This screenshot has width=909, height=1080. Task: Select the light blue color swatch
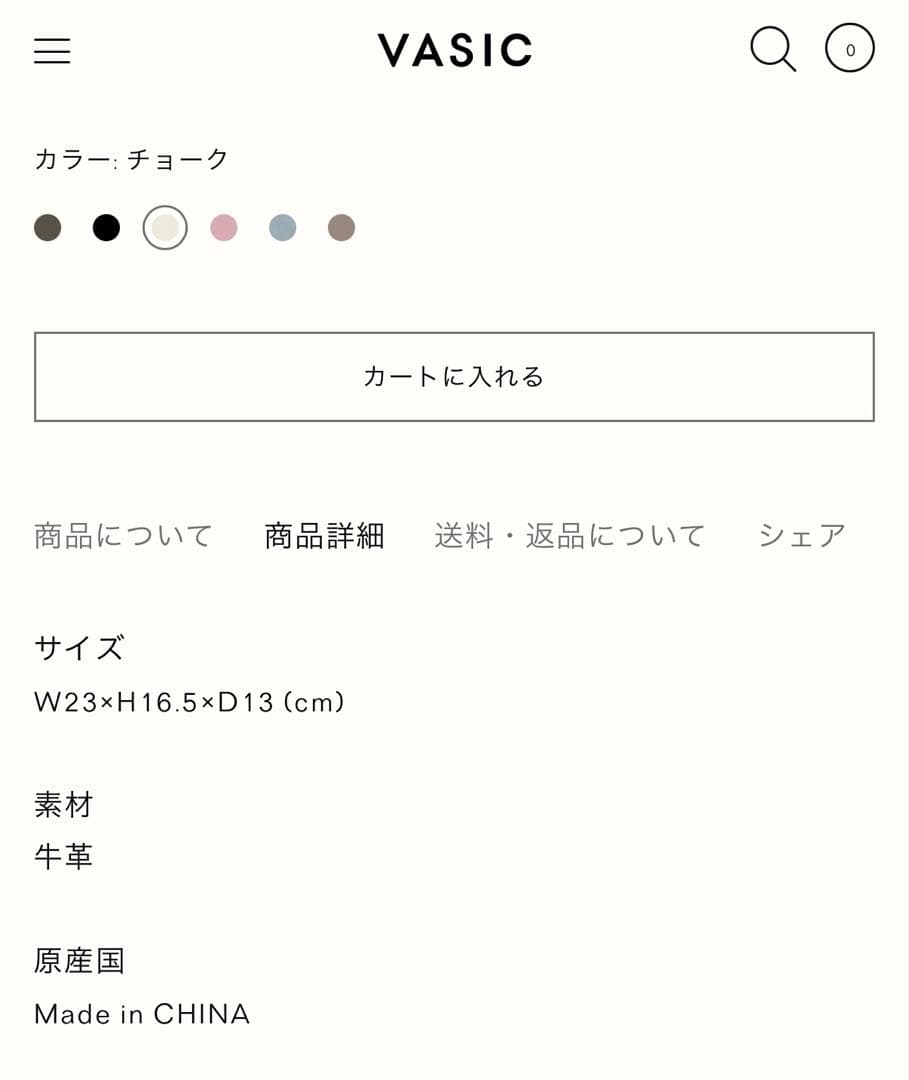[x=283, y=228]
